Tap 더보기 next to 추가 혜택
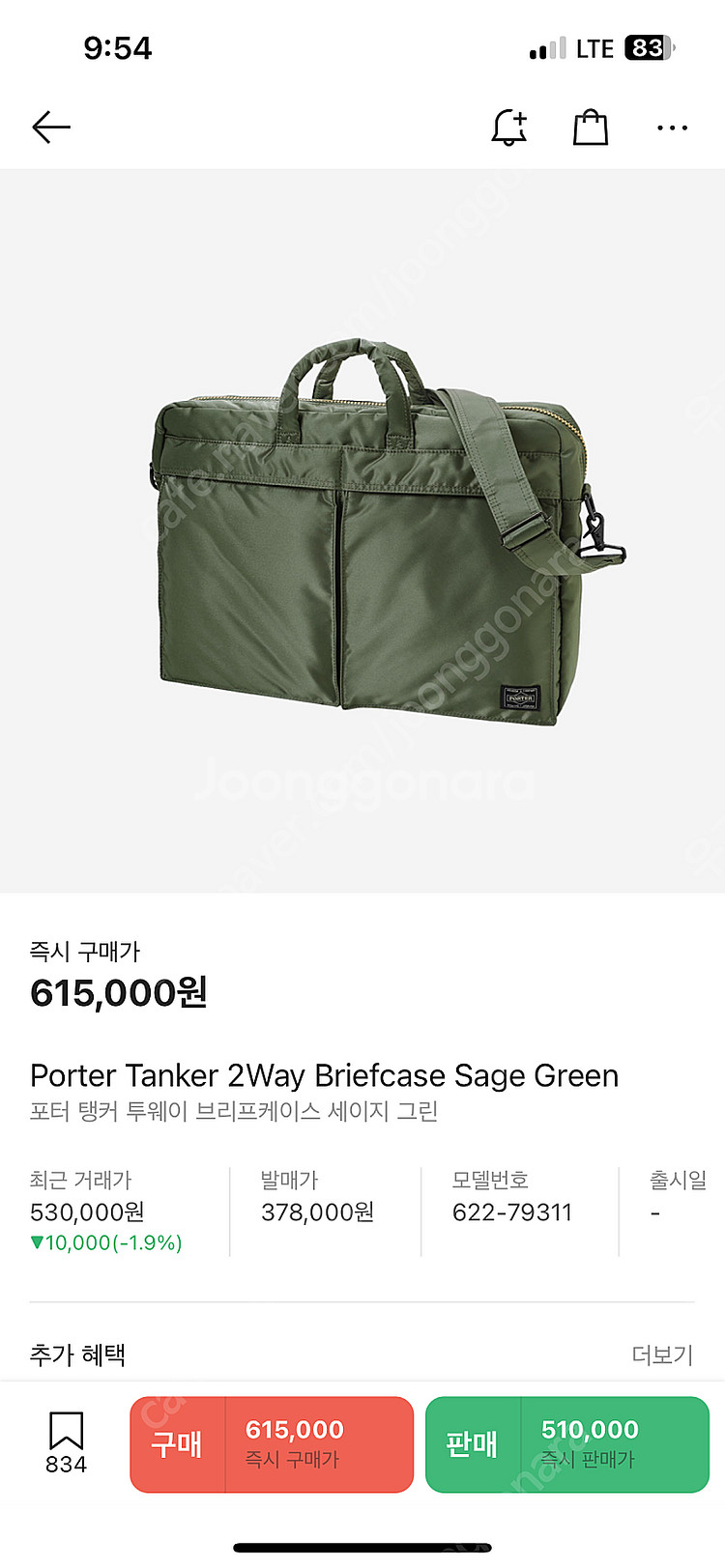 [662, 1354]
